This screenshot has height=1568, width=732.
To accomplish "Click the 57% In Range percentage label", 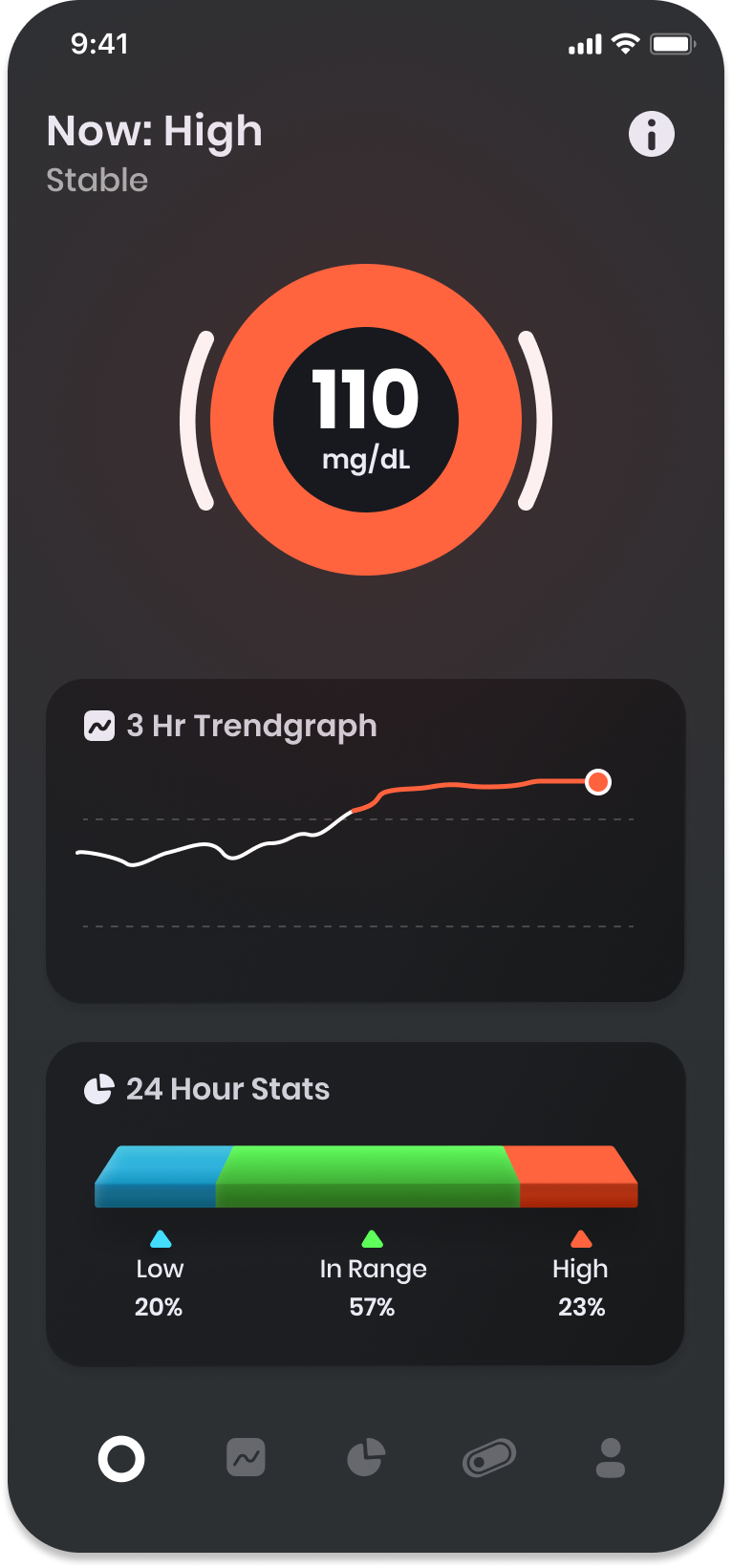I will tap(372, 1307).
